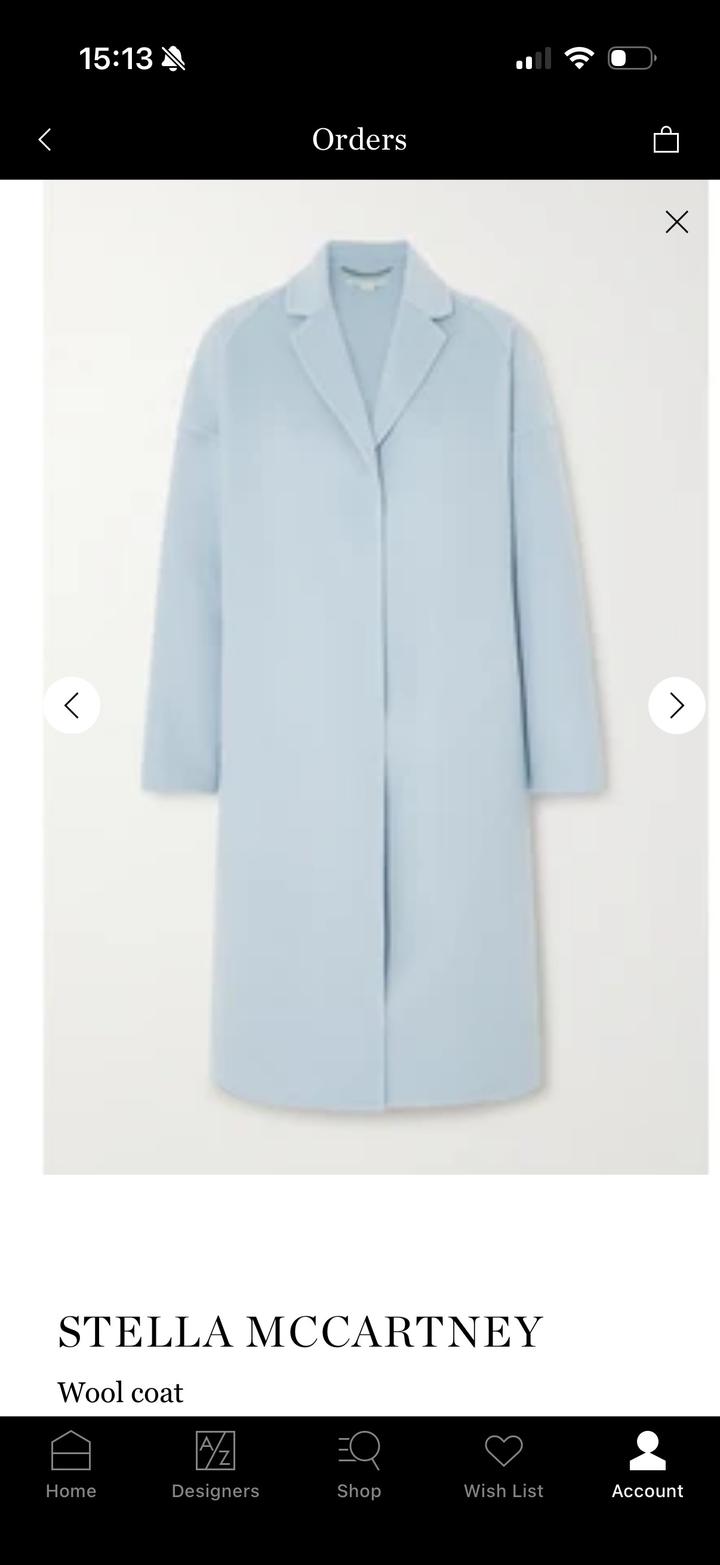The width and height of the screenshot is (720, 1565).
Task: Show the next product image
Action: click(677, 706)
